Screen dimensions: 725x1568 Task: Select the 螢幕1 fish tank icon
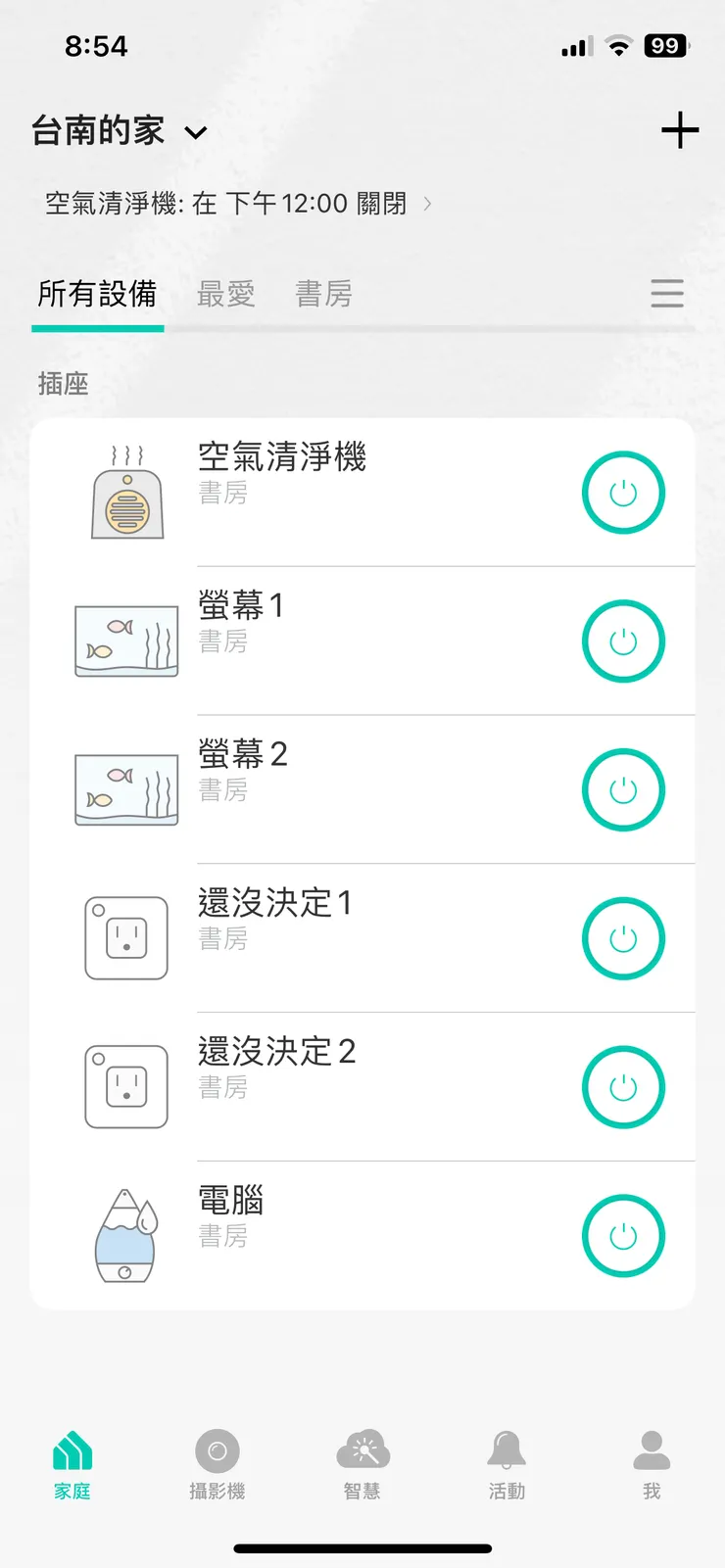(125, 641)
